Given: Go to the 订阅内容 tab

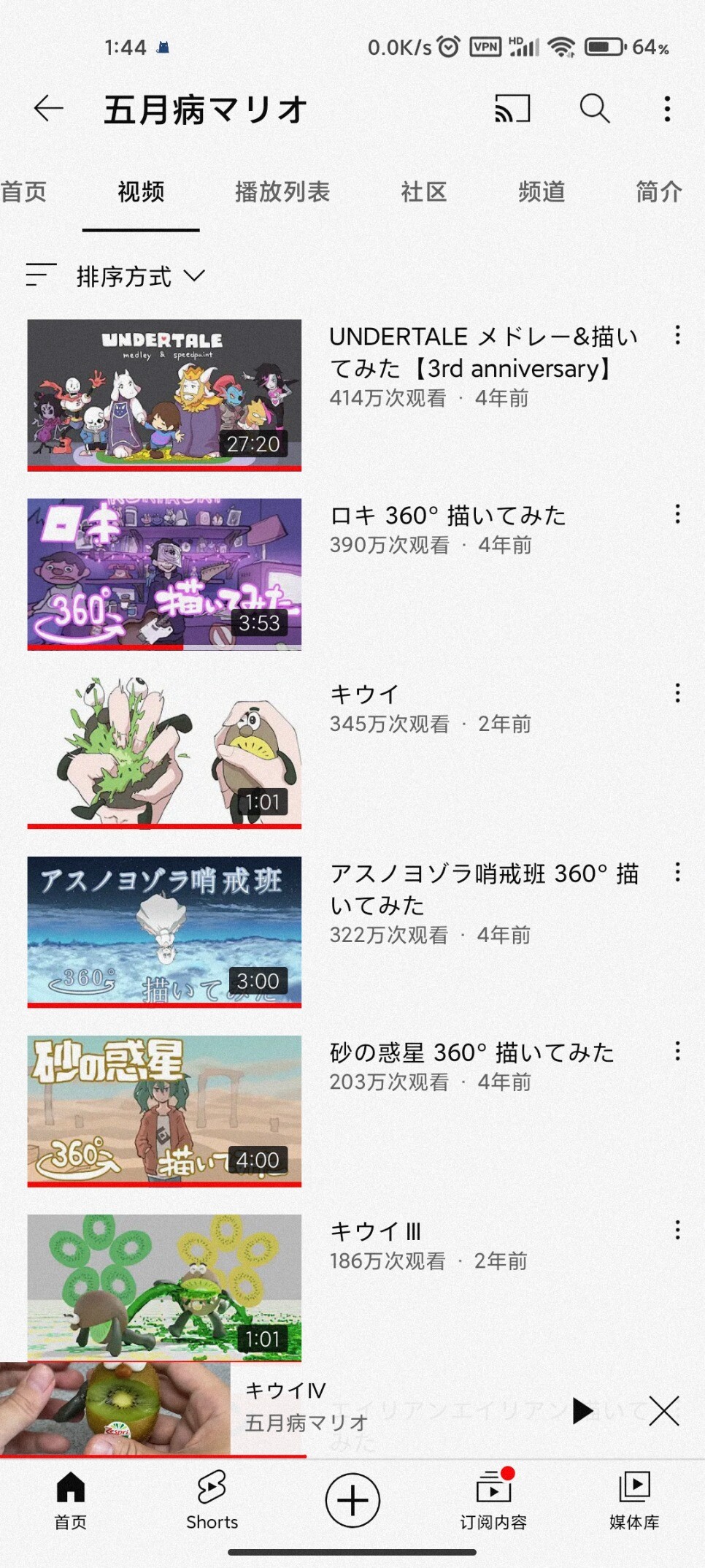Looking at the screenshot, I should pos(493,1501).
